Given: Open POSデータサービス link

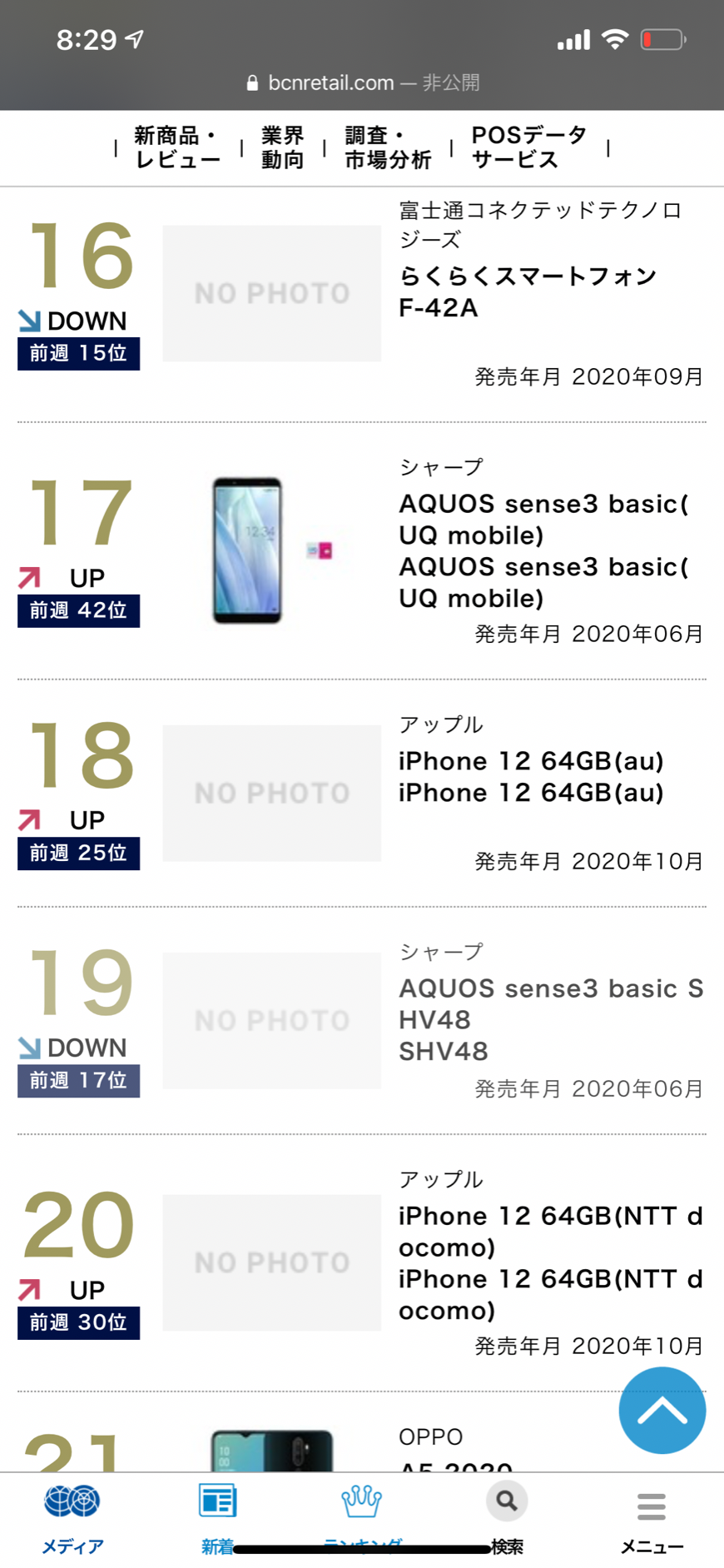Looking at the screenshot, I should point(529,147).
